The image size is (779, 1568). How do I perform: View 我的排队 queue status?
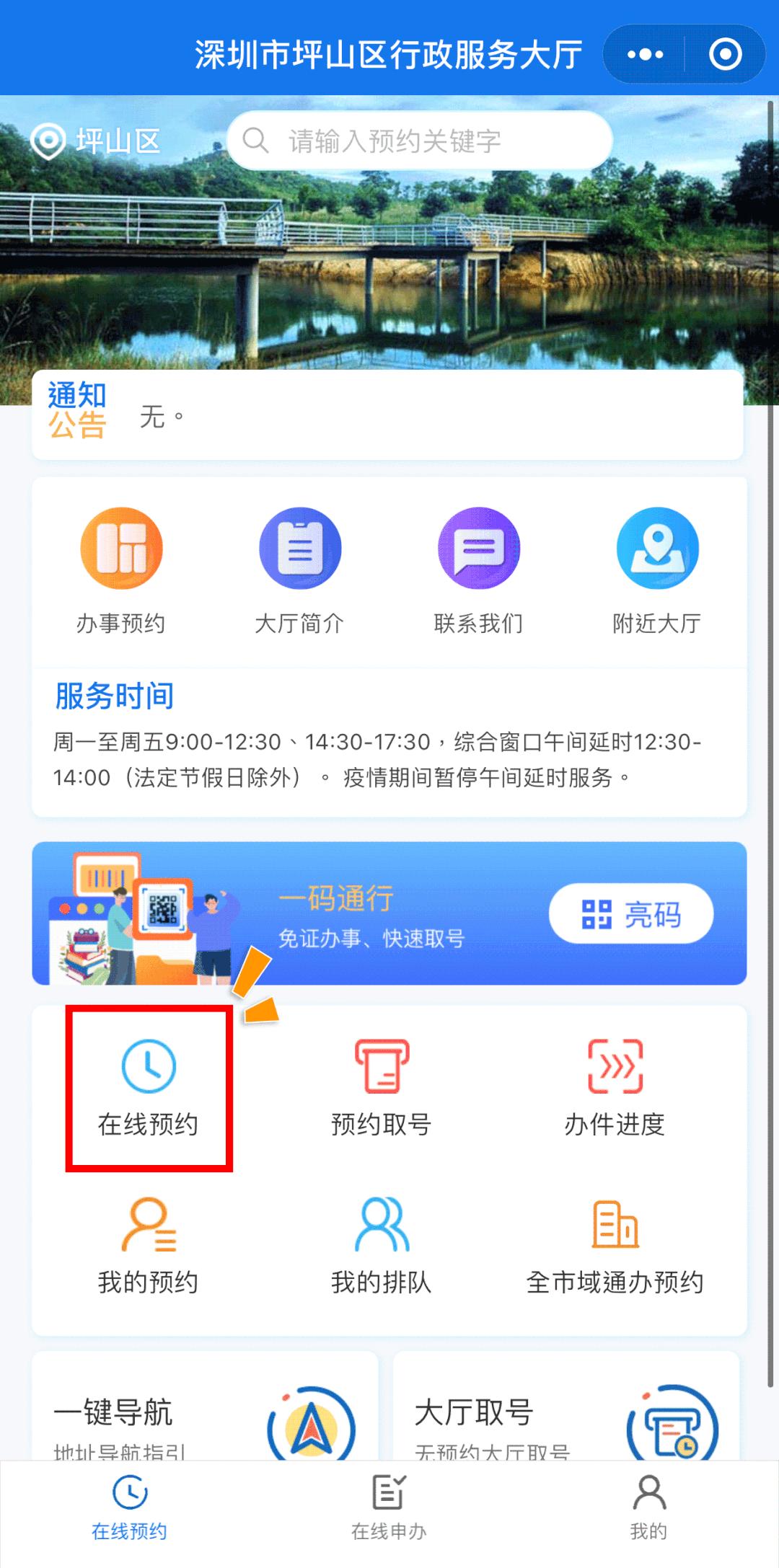(382, 1246)
